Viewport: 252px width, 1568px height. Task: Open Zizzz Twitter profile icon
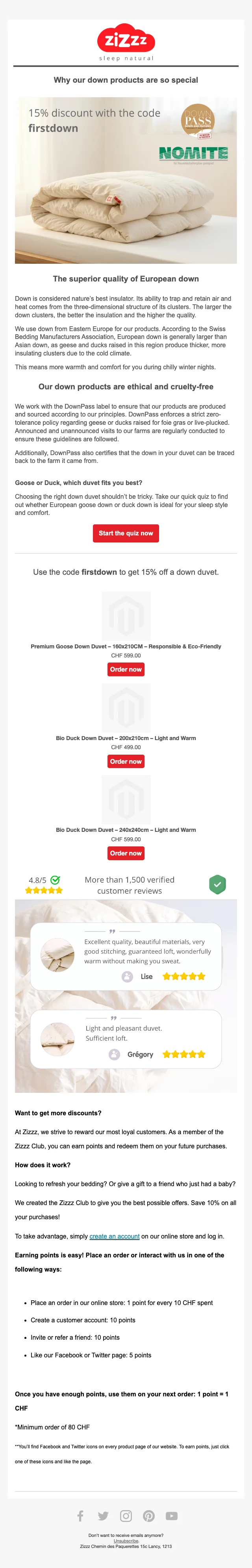(103, 1516)
